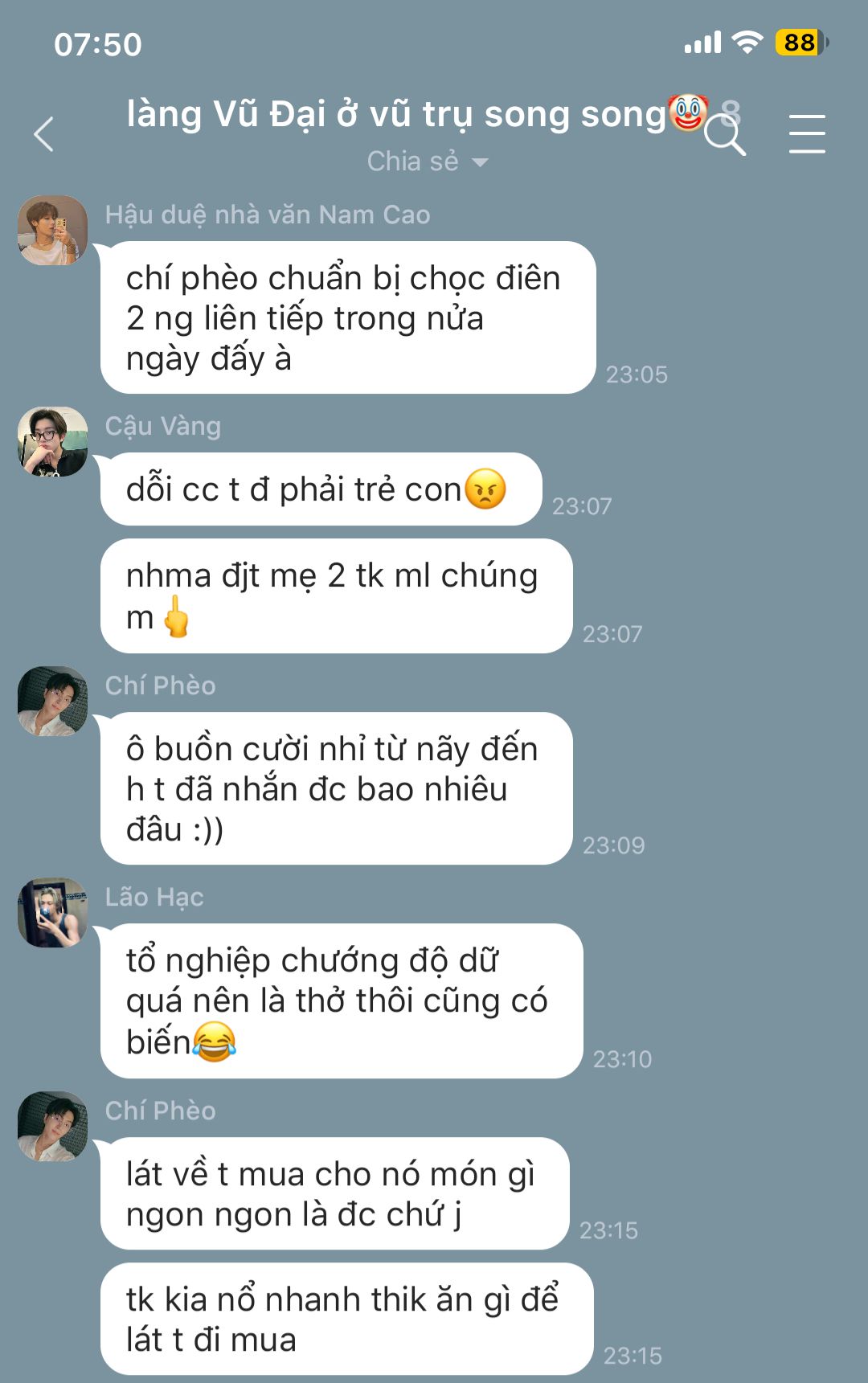This screenshot has width=868, height=1383.
Task: View Cậu Vàng's profile picture
Action: (53, 442)
